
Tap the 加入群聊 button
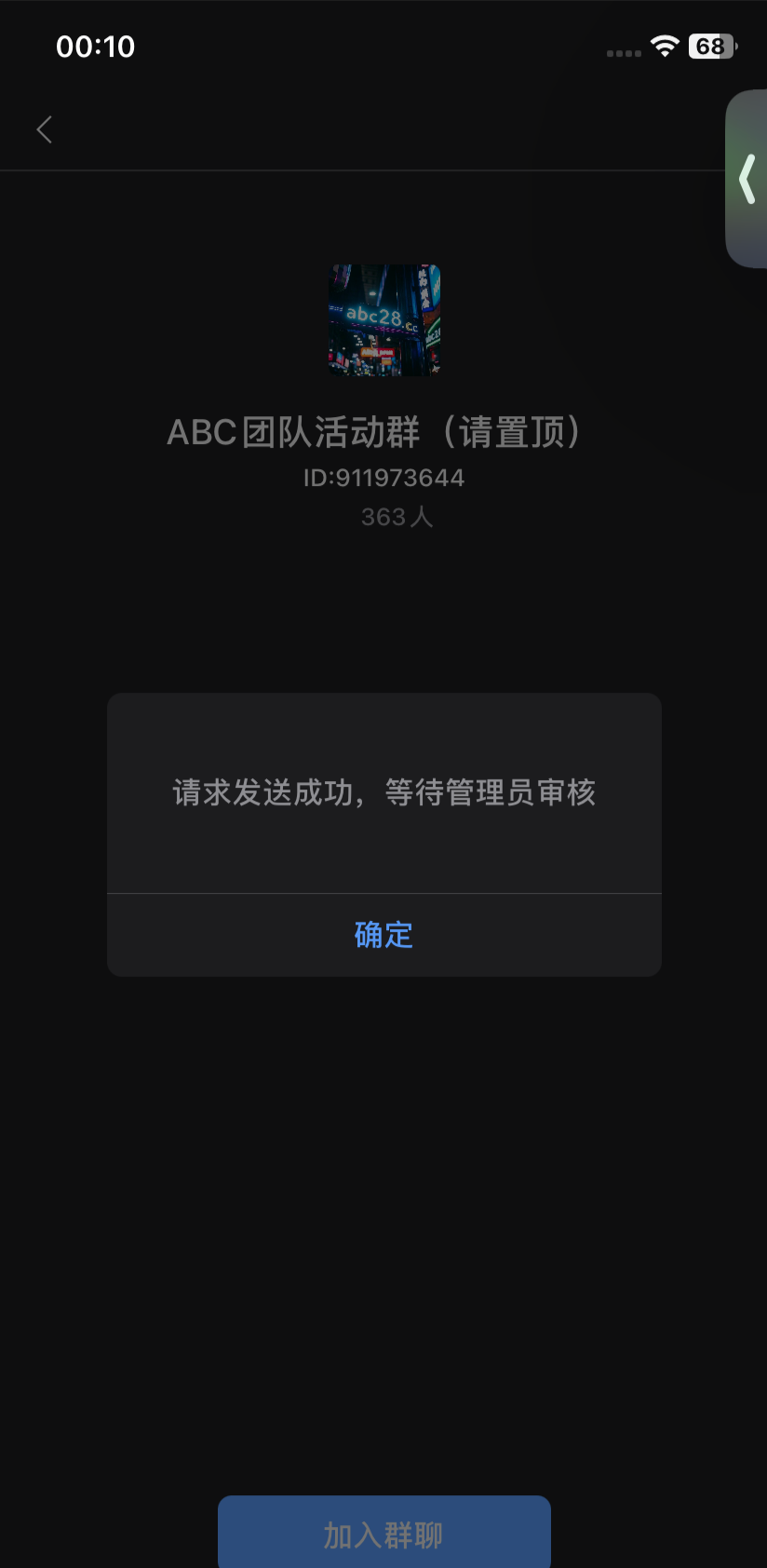point(383,1534)
